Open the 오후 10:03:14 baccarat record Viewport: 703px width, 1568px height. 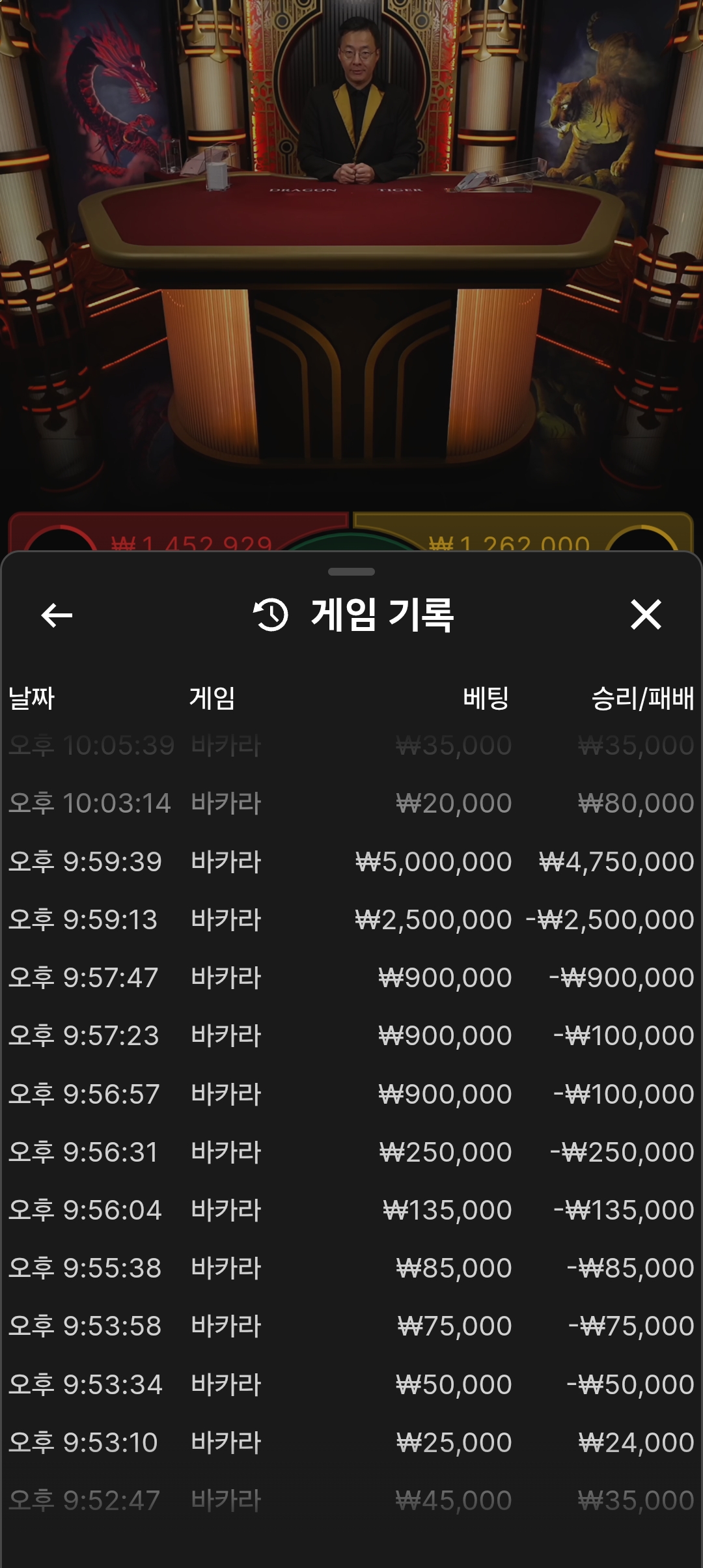(351, 803)
